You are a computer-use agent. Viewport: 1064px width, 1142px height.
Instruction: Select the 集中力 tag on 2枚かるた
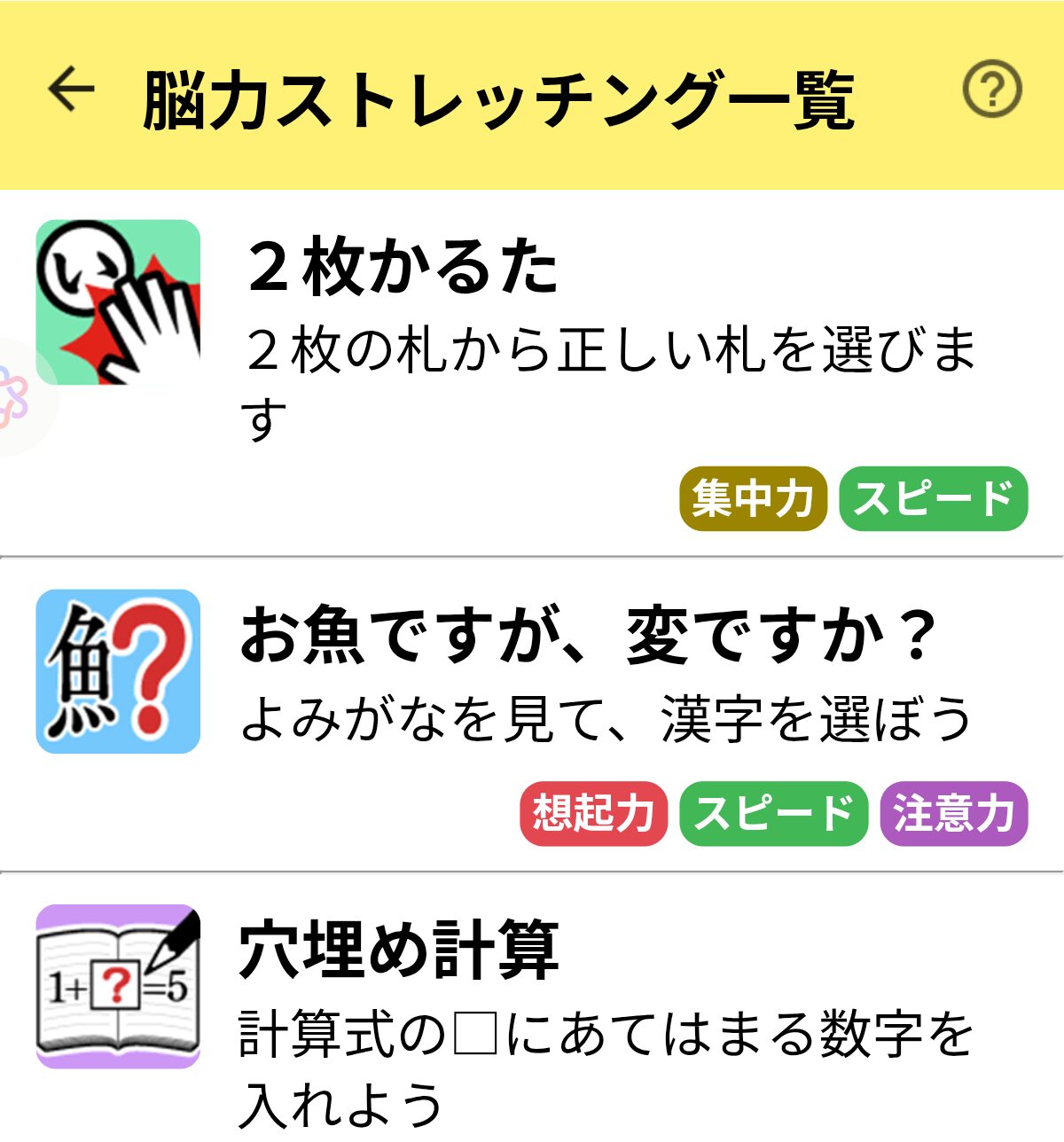tap(752, 497)
